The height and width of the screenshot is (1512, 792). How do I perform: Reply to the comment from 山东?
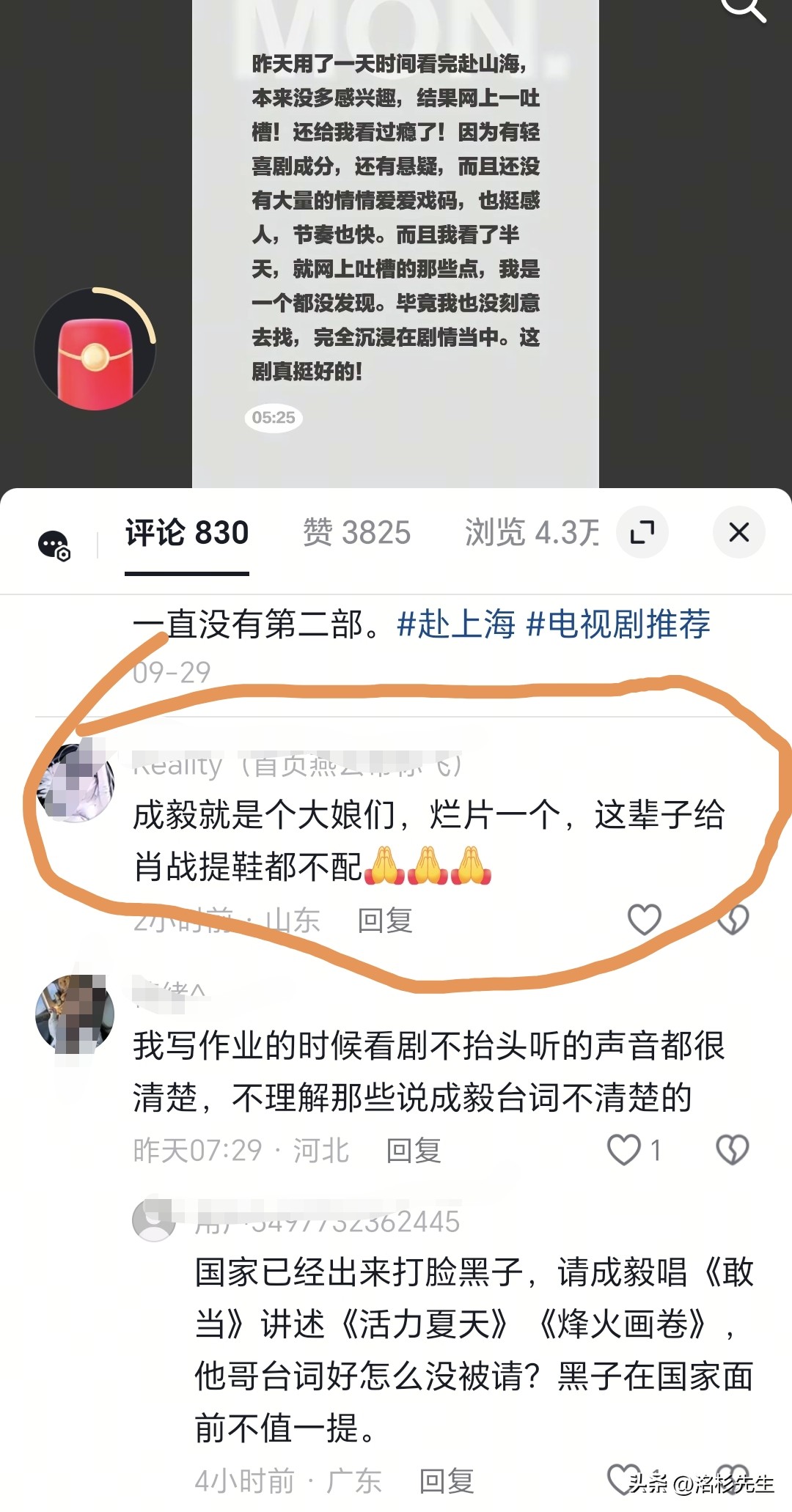tap(385, 921)
